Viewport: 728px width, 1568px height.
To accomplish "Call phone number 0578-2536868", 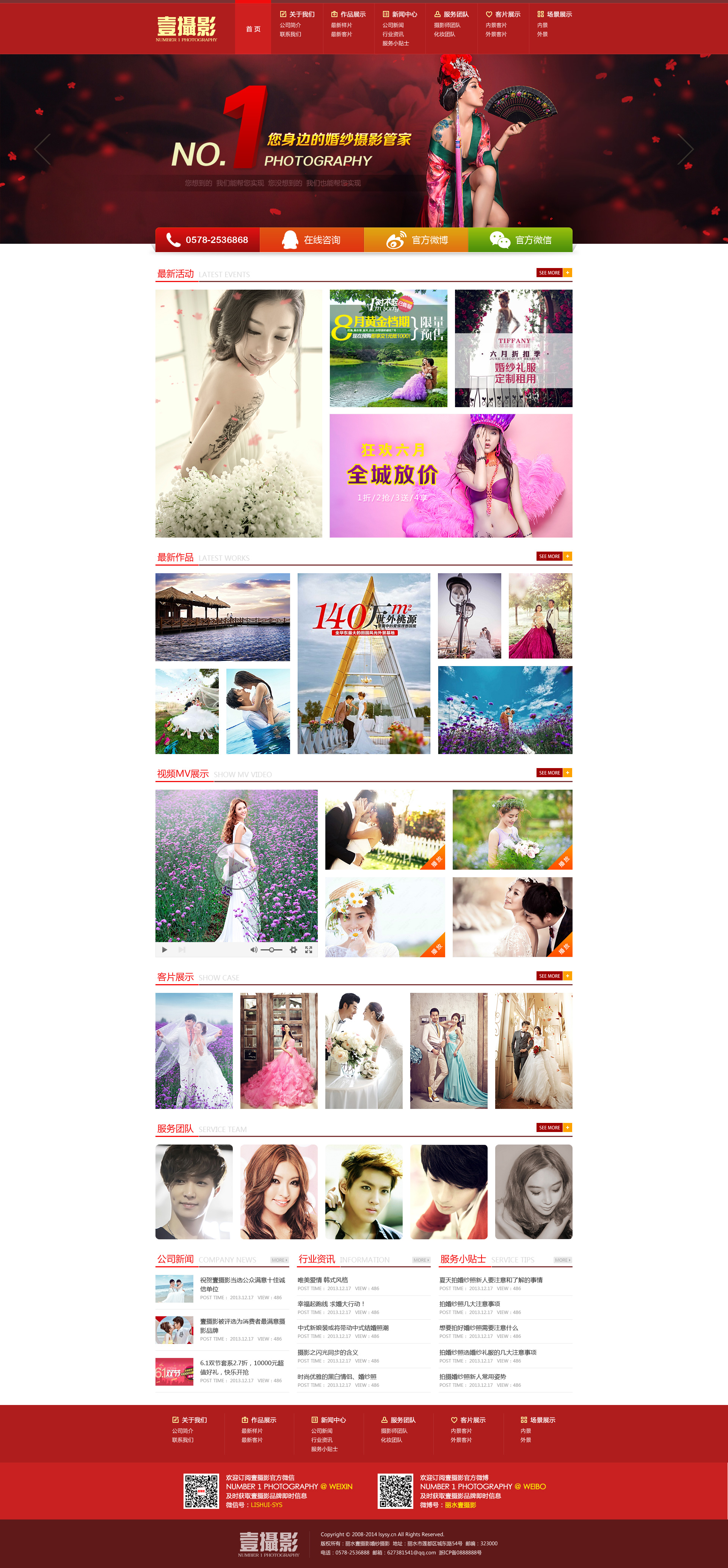I will click(207, 240).
